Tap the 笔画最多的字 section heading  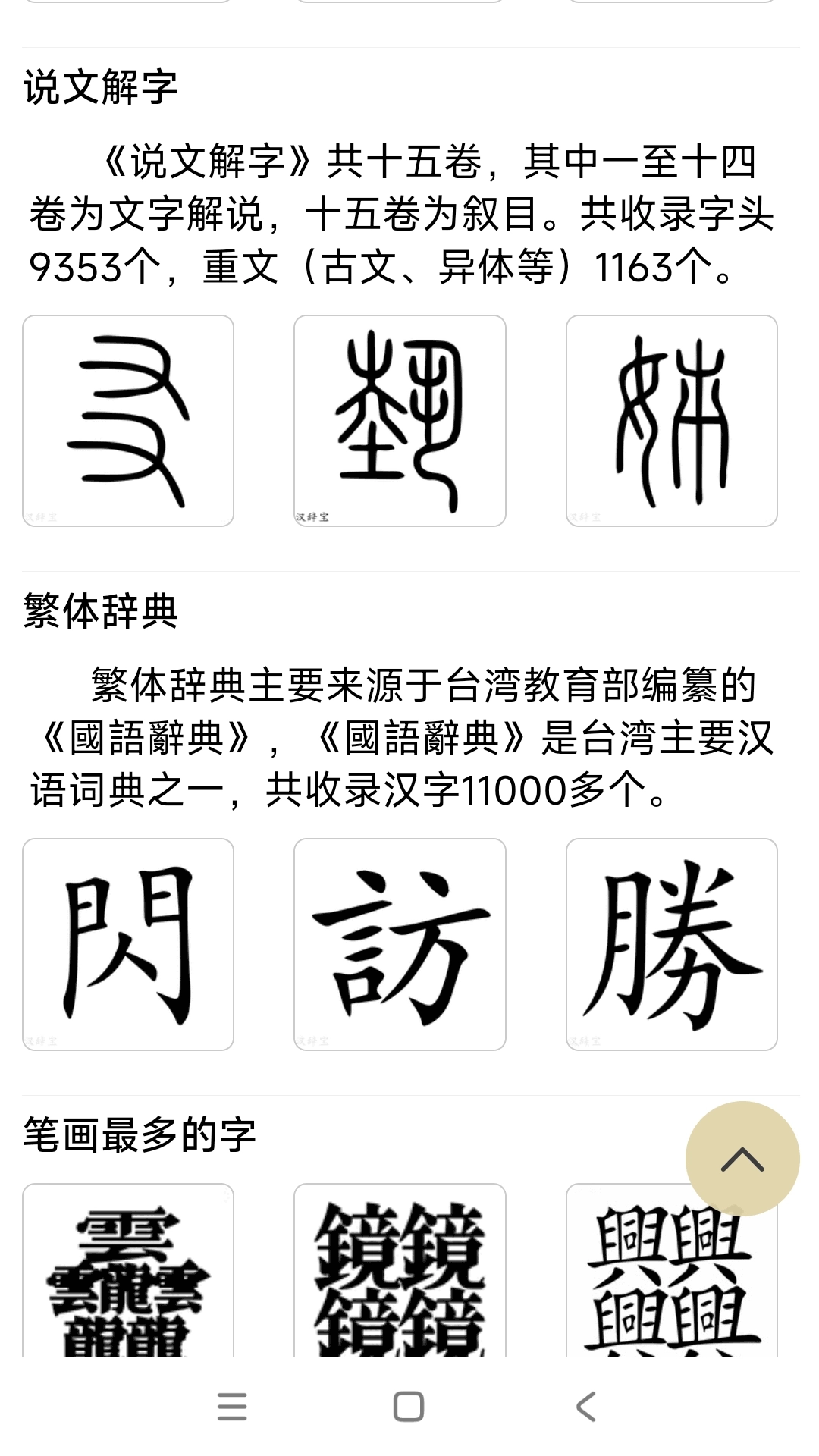click(x=140, y=1134)
